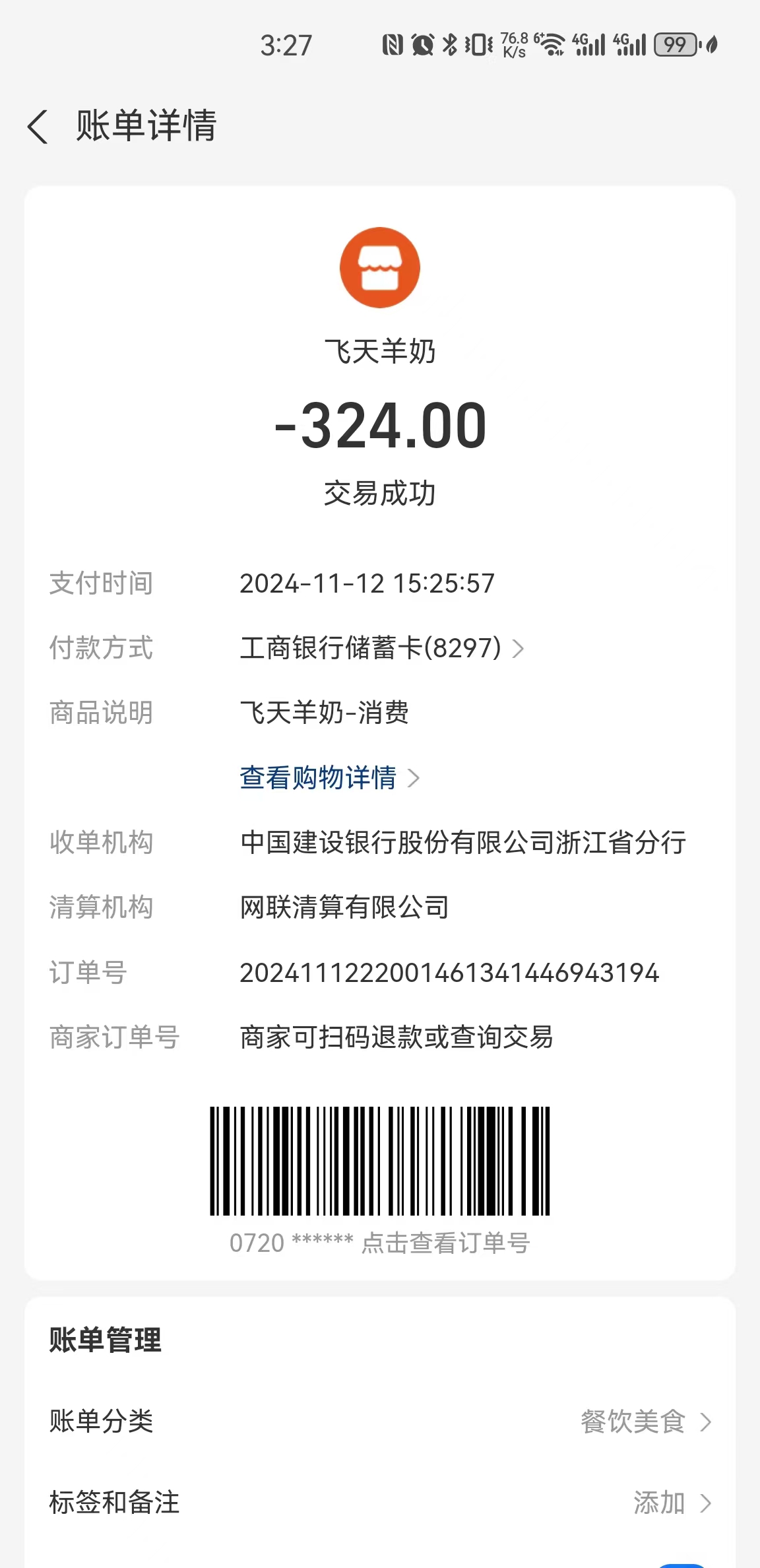
Task: Open the 查看购物详情 link
Action: 329,778
